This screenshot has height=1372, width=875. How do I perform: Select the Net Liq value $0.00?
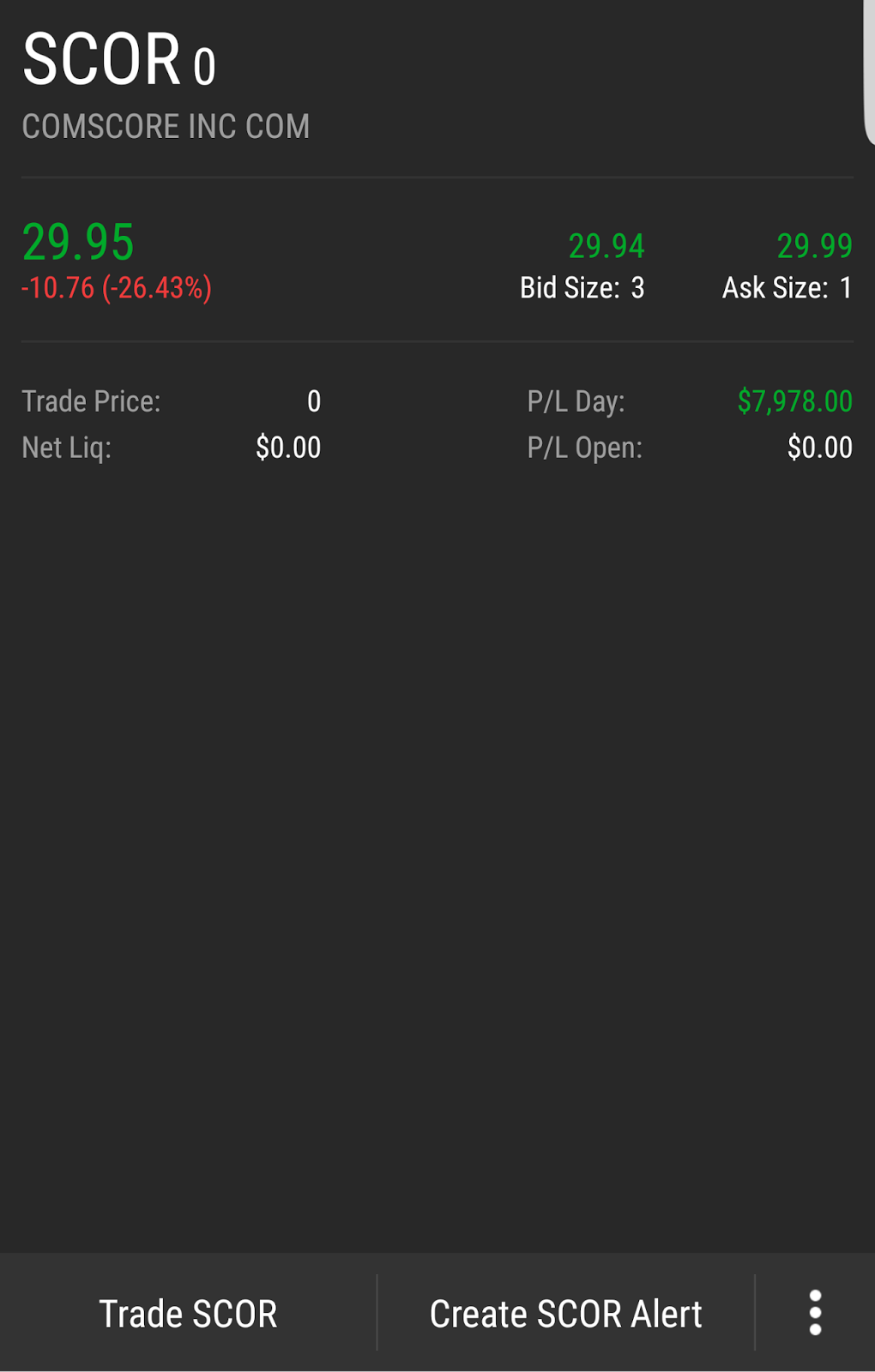(x=288, y=447)
